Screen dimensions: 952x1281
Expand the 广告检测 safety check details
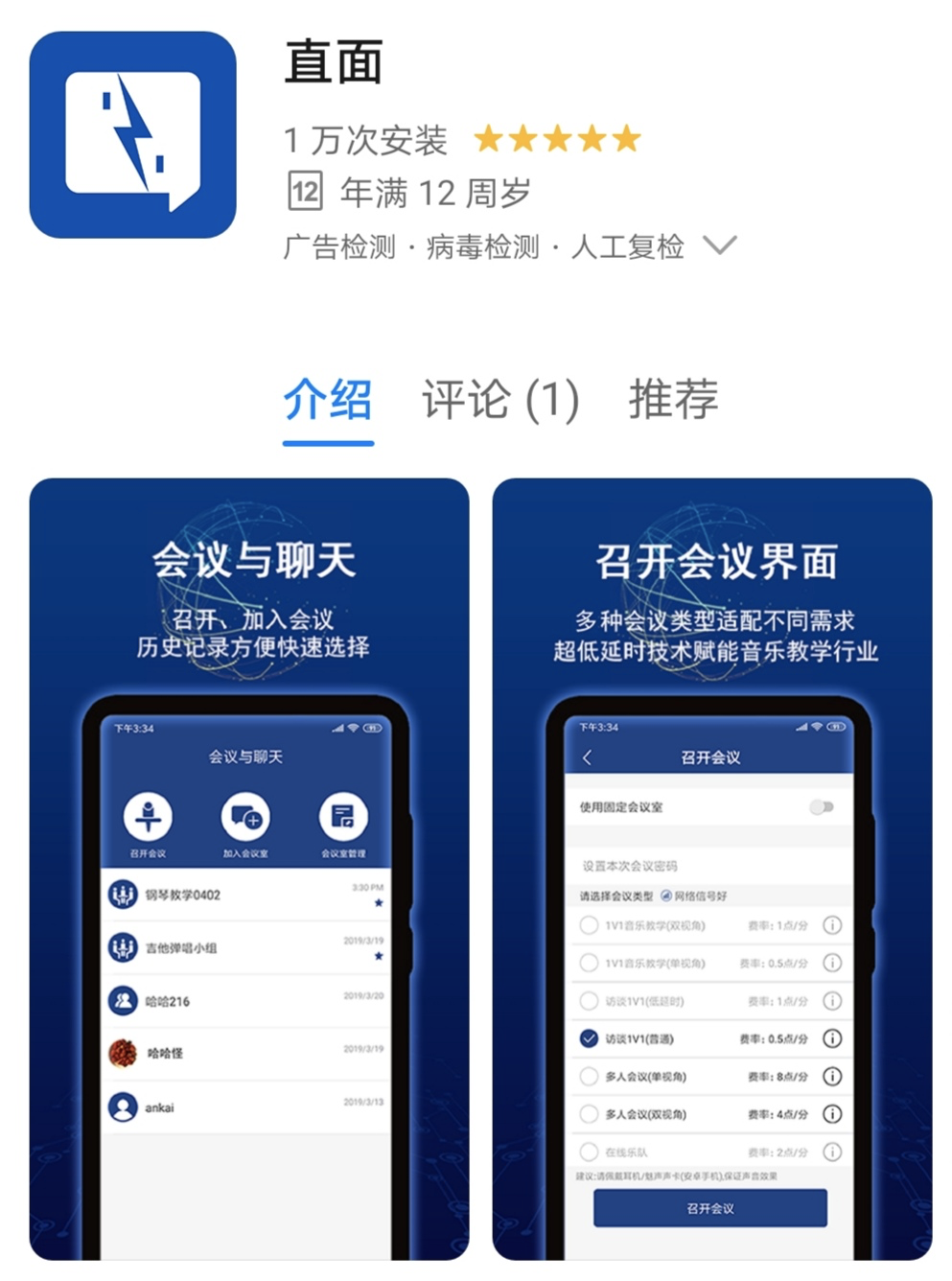(719, 245)
